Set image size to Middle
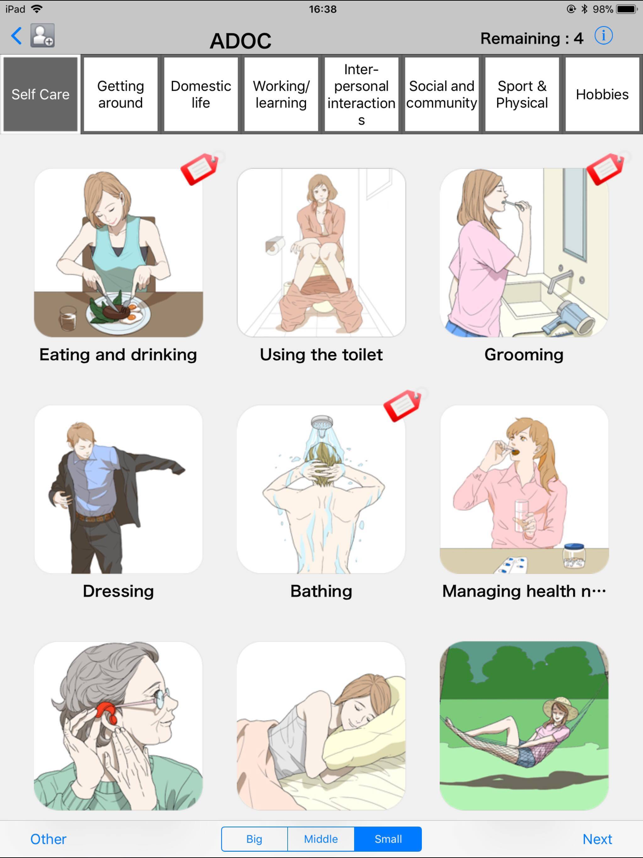Image resolution: width=643 pixels, height=858 pixels. (321, 839)
